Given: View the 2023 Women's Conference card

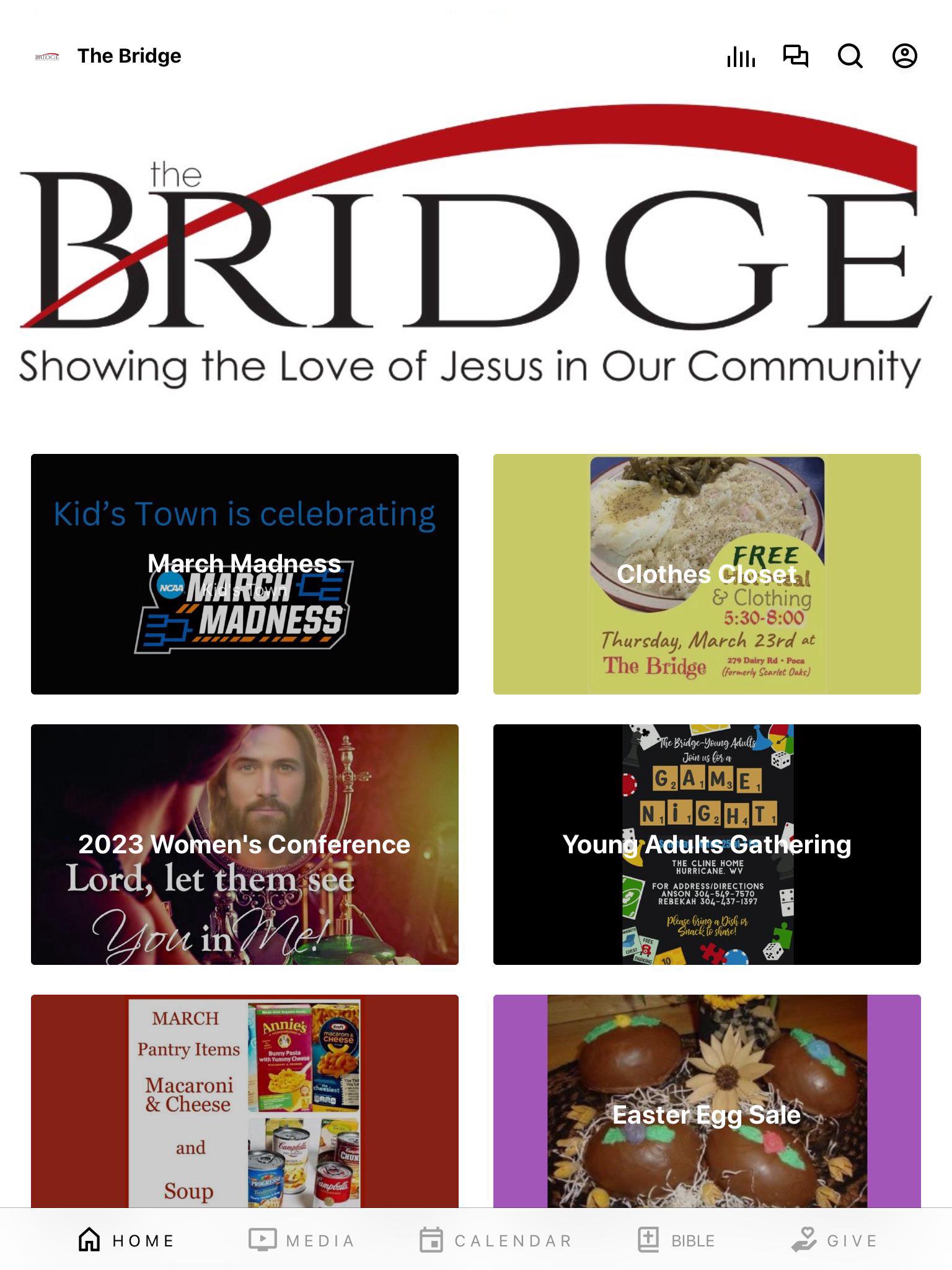Looking at the screenshot, I should pyautogui.click(x=245, y=845).
